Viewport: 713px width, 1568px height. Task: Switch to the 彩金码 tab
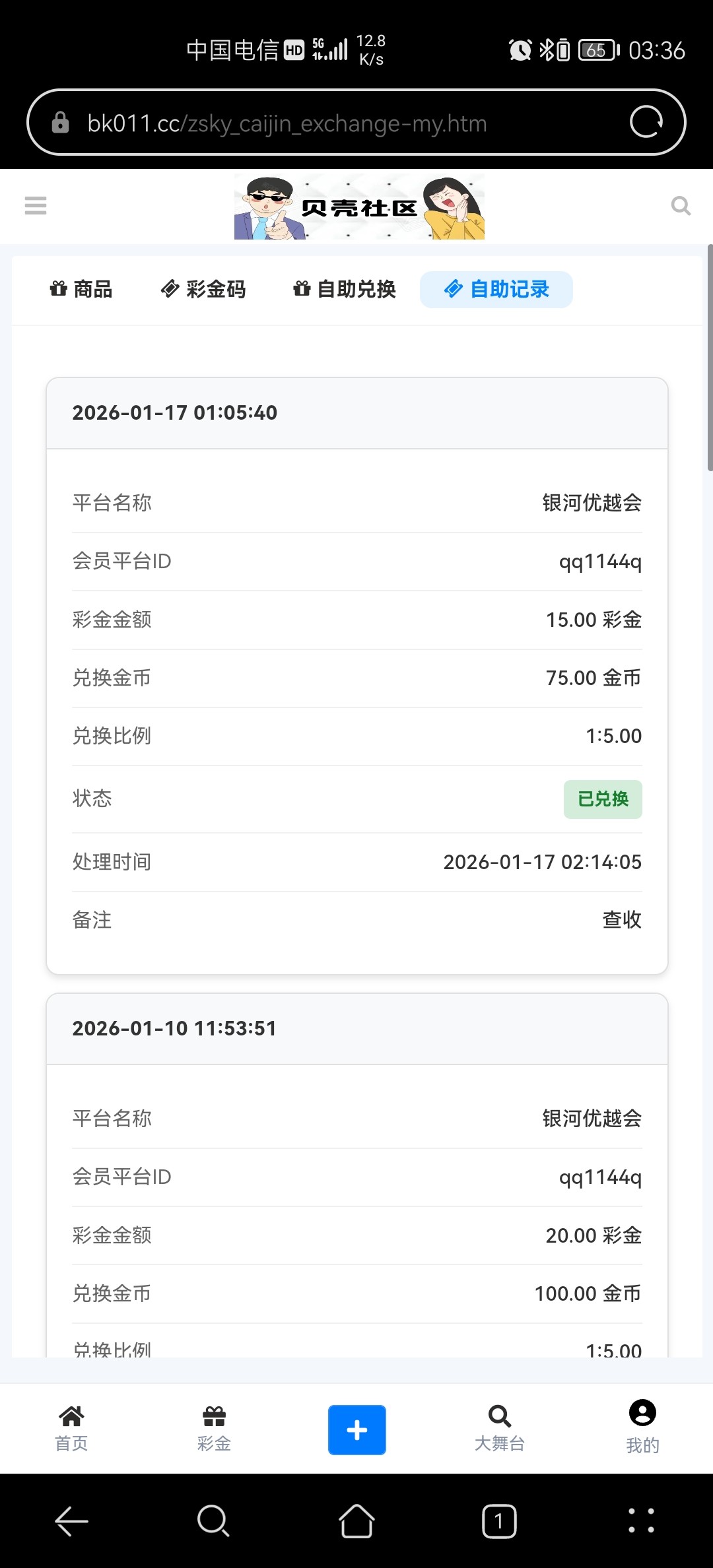[x=203, y=289]
